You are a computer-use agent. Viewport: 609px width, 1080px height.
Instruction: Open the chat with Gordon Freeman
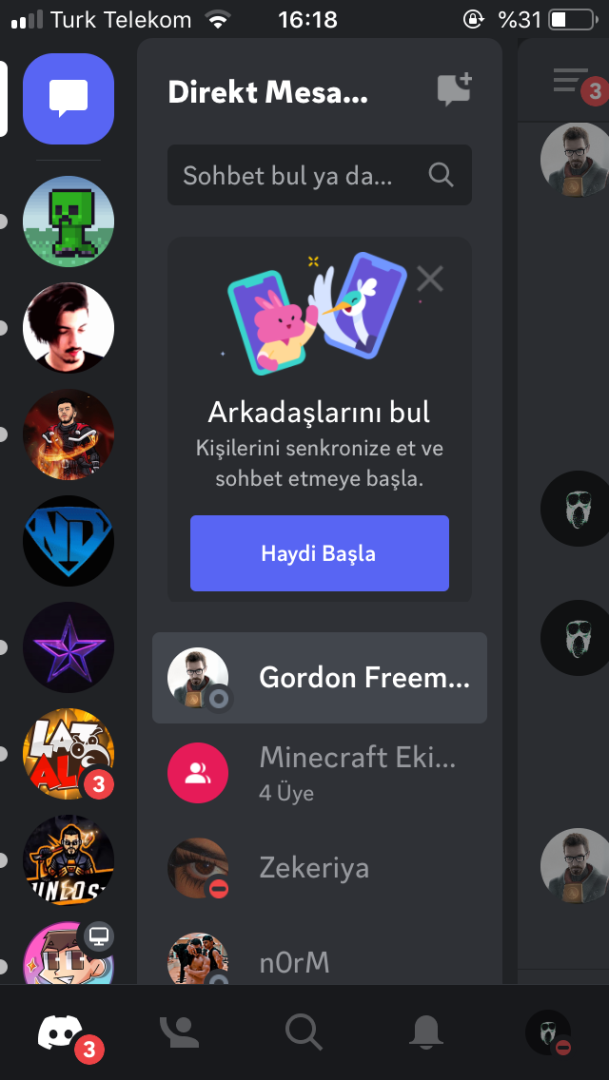click(x=319, y=677)
